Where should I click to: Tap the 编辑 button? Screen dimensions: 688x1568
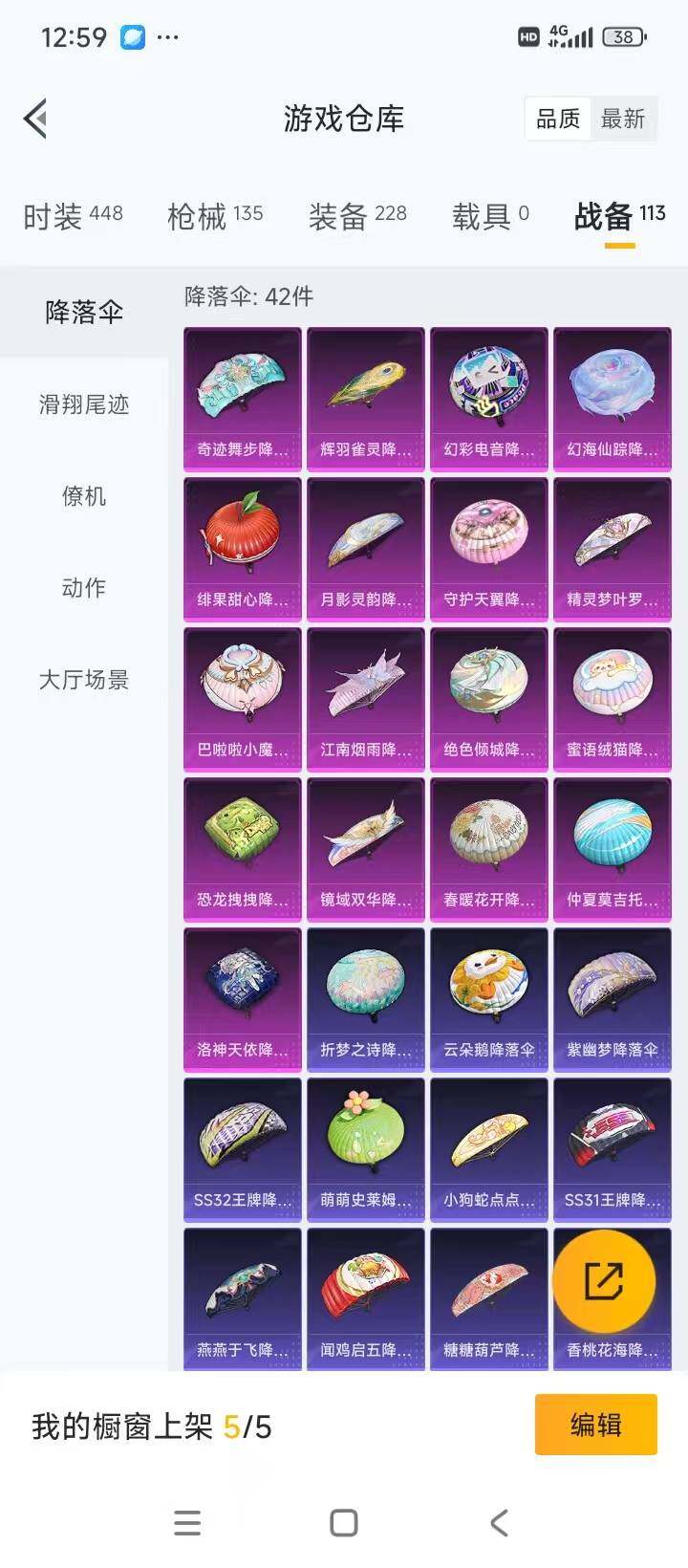coord(594,1425)
